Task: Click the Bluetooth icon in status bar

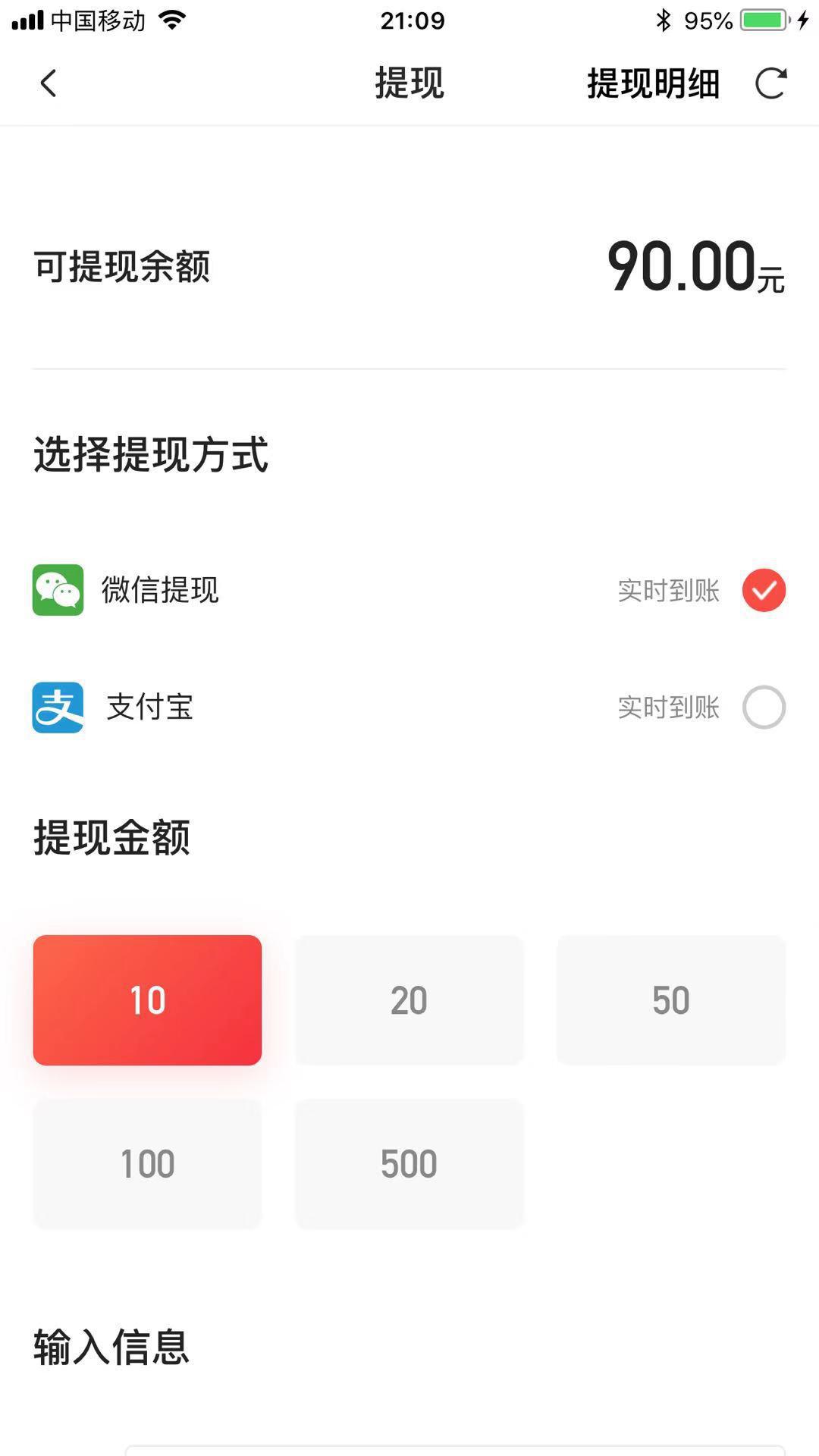Action: (x=664, y=20)
